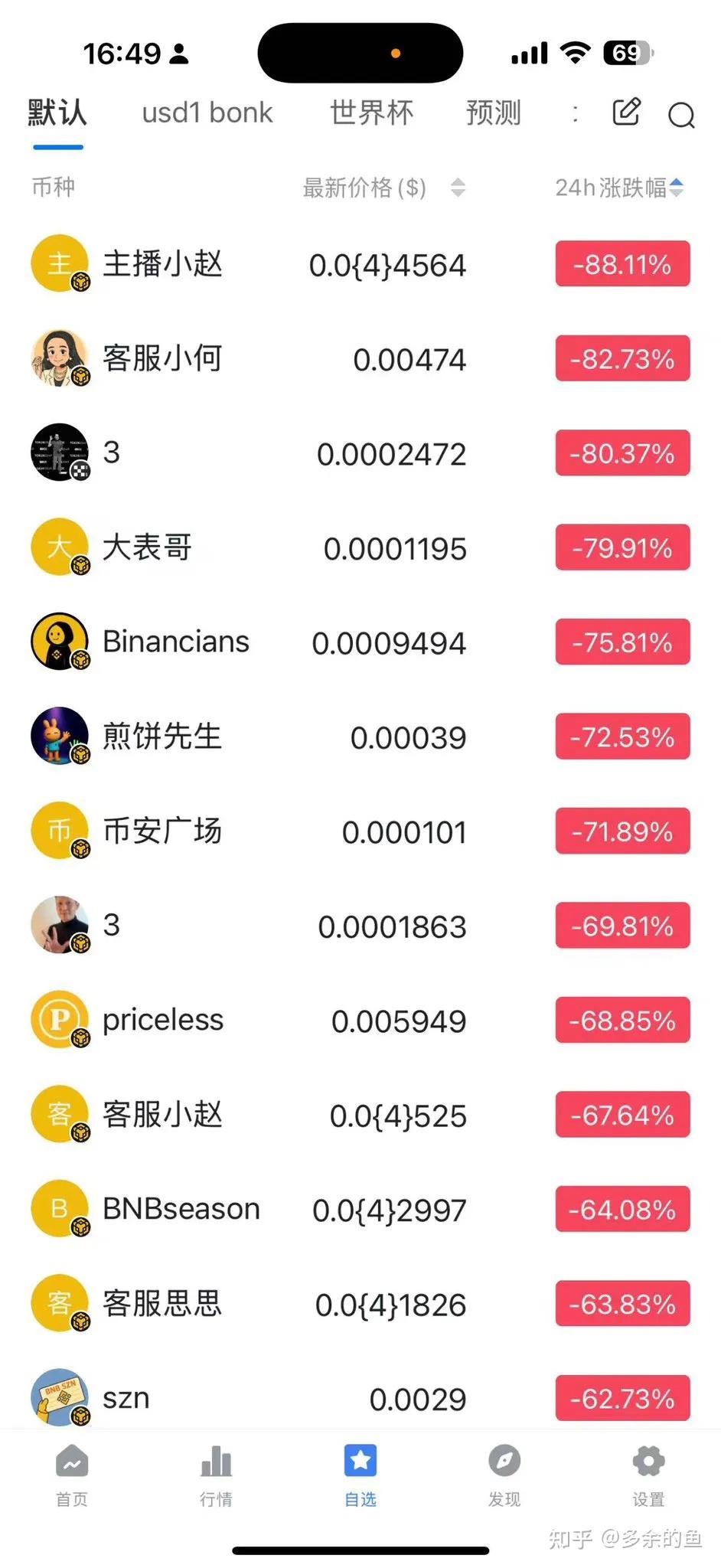Tap the szn coin card thumbnail icon
The image size is (721, 1568).
pyautogui.click(x=60, y=1396)
